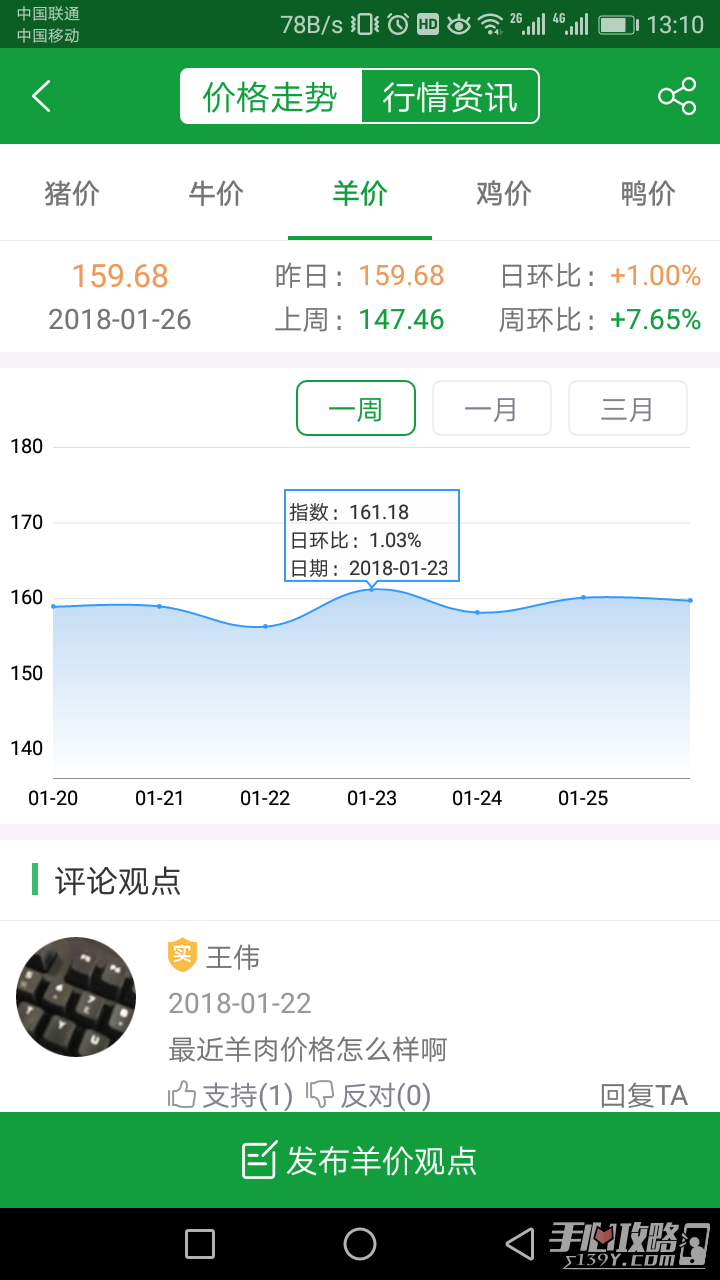Select the 价格走势 segment
Screen dimensions: 720x1280
pos(270,97)
